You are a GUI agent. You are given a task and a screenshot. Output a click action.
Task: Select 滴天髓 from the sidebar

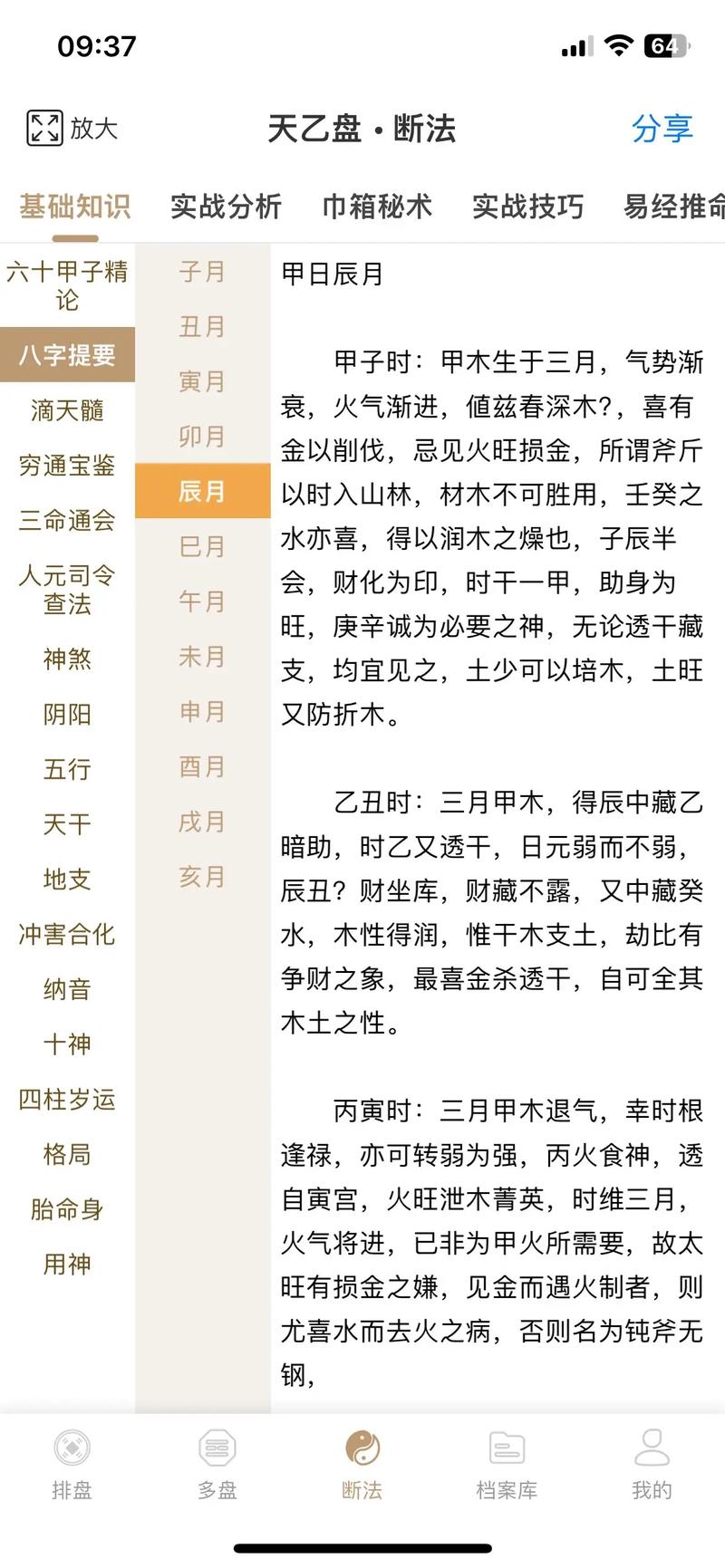click(67, 410)
